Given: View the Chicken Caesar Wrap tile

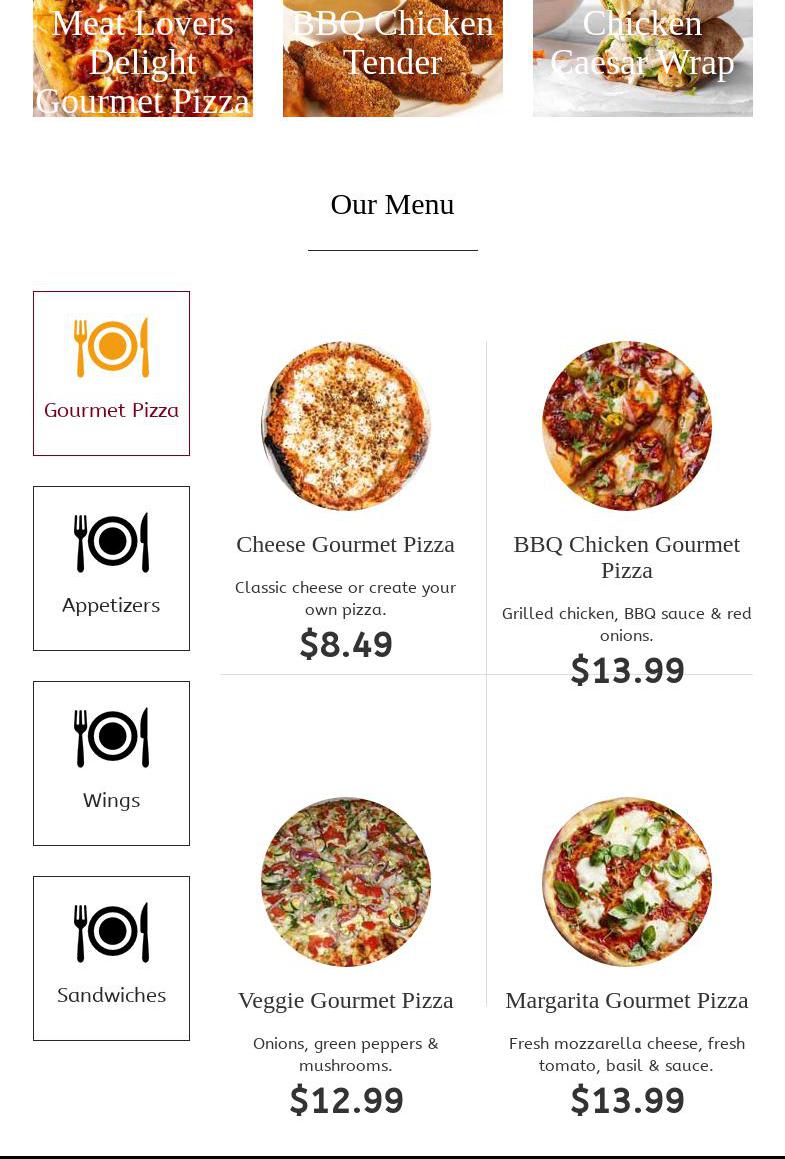Looking at the screenshot, I should point(642,58).
